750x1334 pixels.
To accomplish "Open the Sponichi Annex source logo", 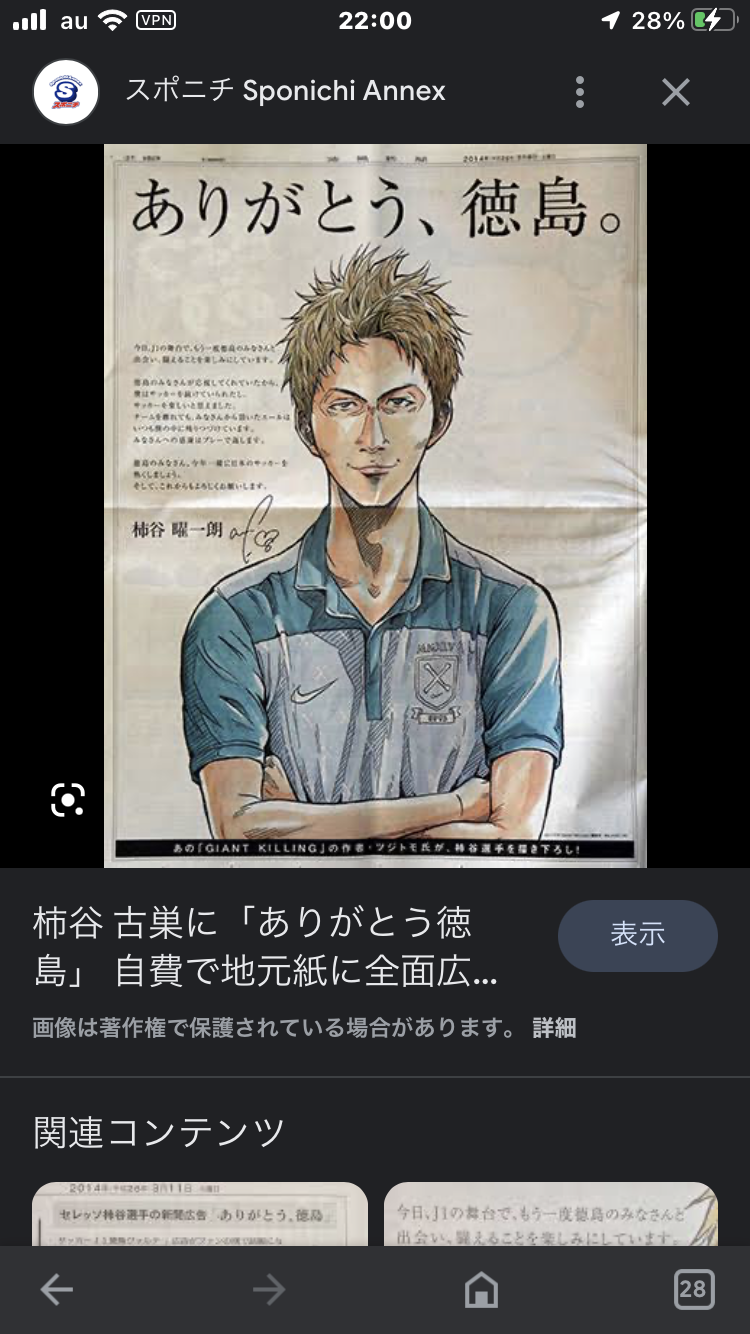I will pyautogui.click(x=66, y=92).
